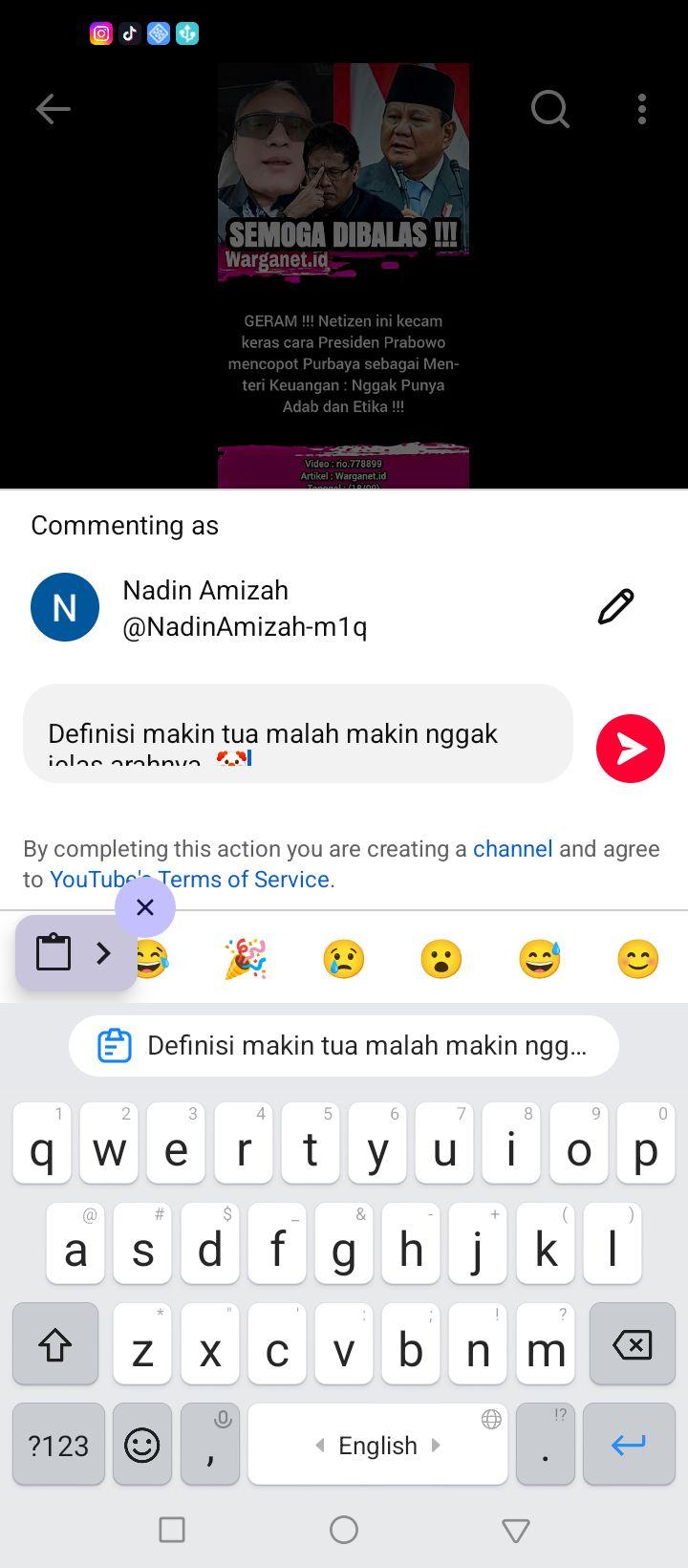This screenshot has height=1568, width=688.
Task: Open YouTube's Terms of Service link
Action: (x=189, y=880)
